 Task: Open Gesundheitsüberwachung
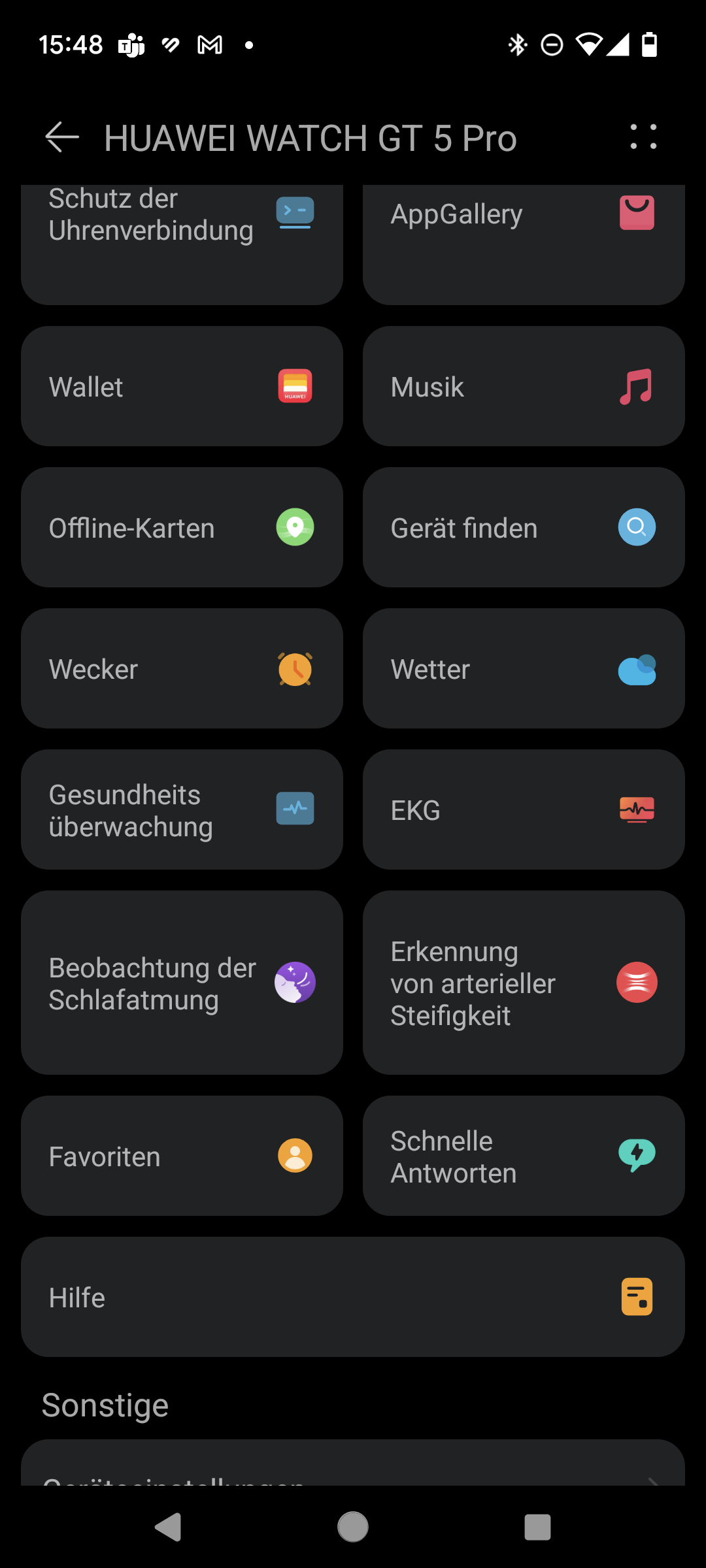point(182,809)
